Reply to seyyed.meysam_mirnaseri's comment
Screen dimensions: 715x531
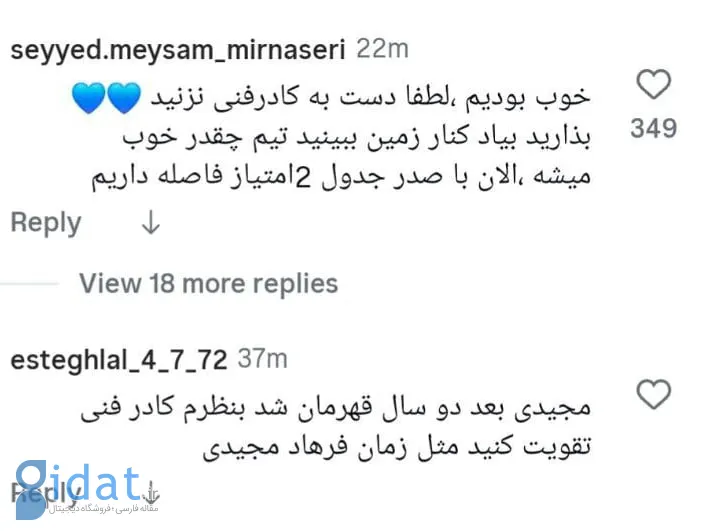pyautogui.click(x=45, y=223)
